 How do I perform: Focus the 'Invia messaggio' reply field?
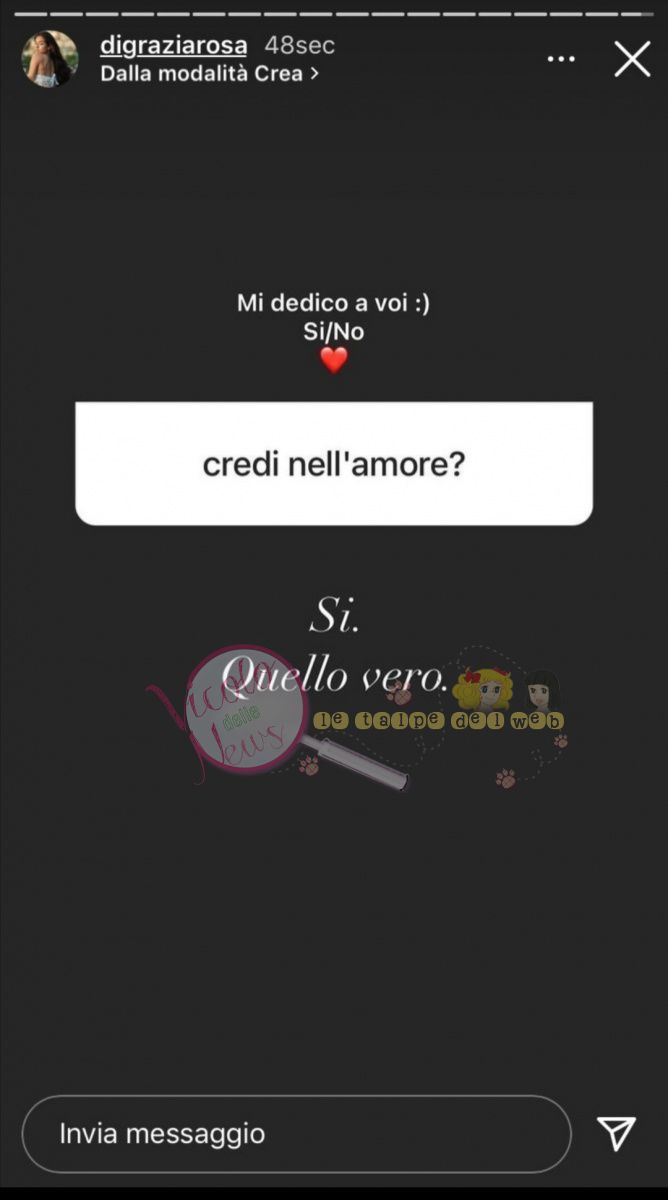click(x=296, y=1134)
